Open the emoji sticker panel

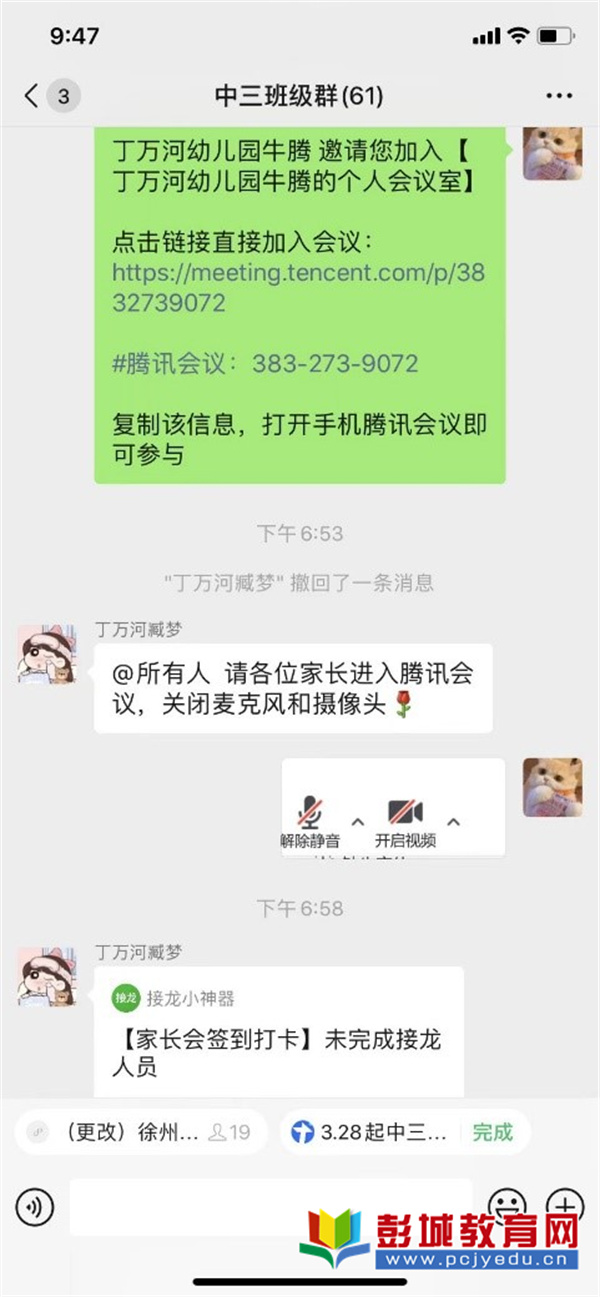507,1203
